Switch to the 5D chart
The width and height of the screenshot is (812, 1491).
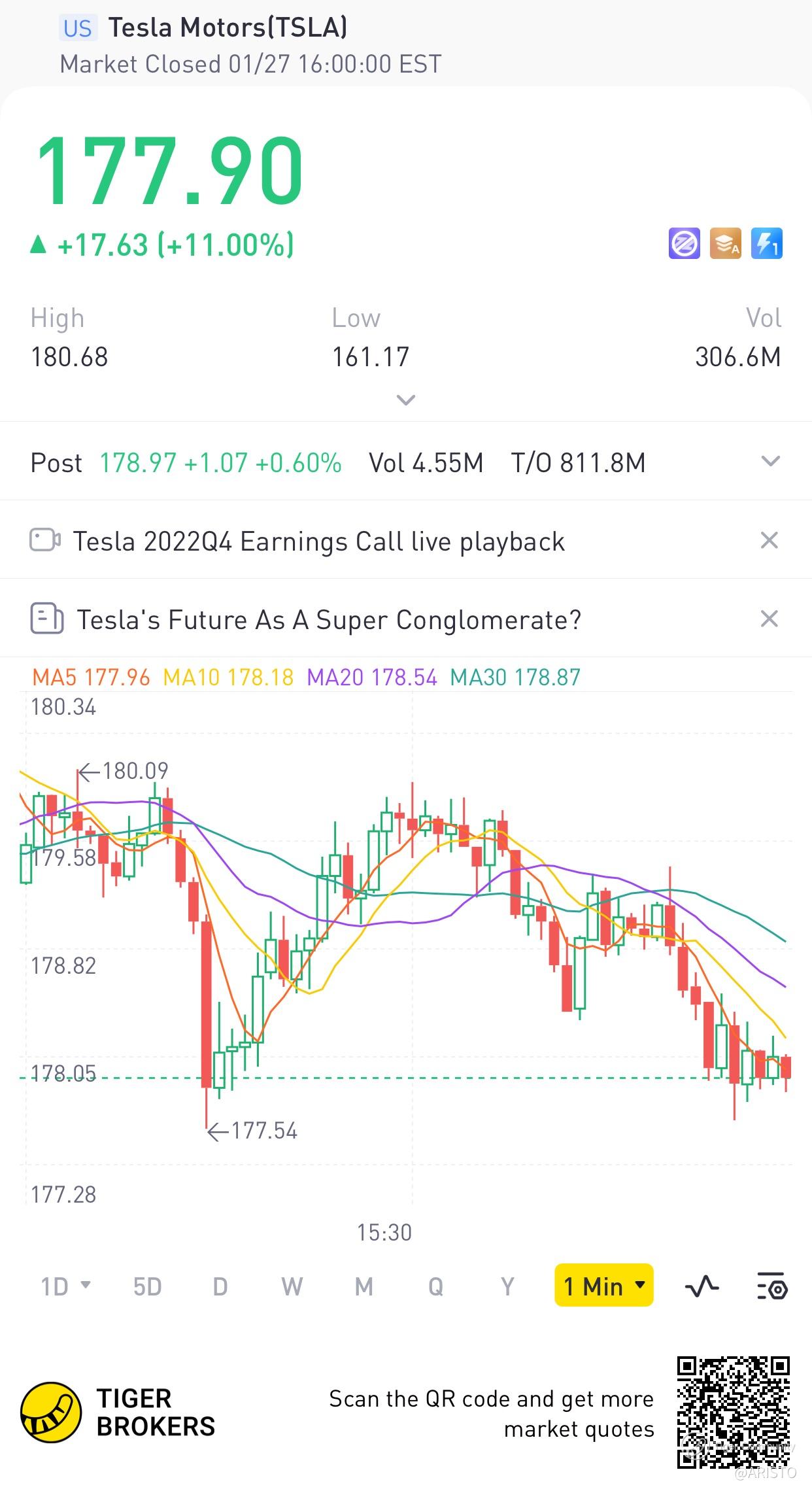(147, 1286)
